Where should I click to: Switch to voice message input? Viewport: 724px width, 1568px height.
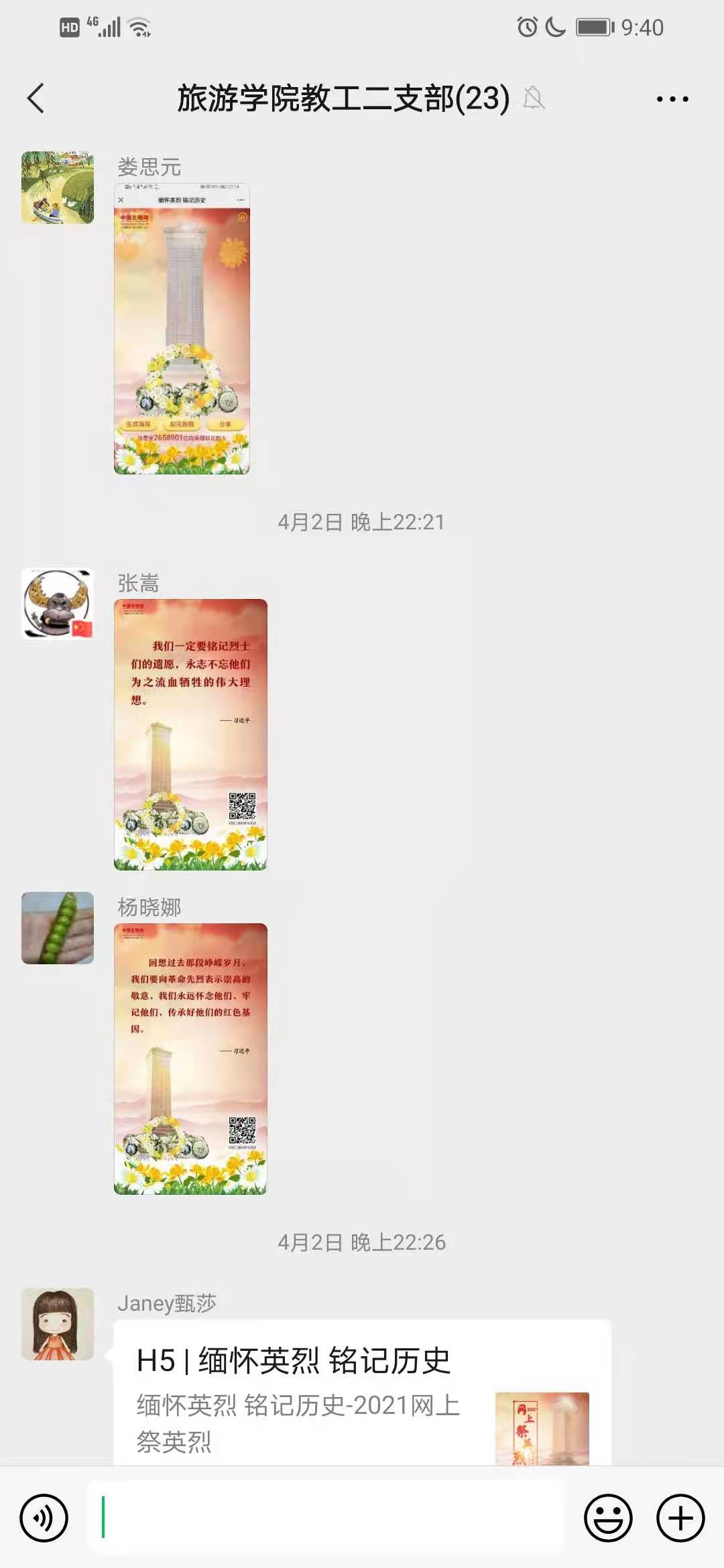pyautogui.click(x=44, y=1518)
